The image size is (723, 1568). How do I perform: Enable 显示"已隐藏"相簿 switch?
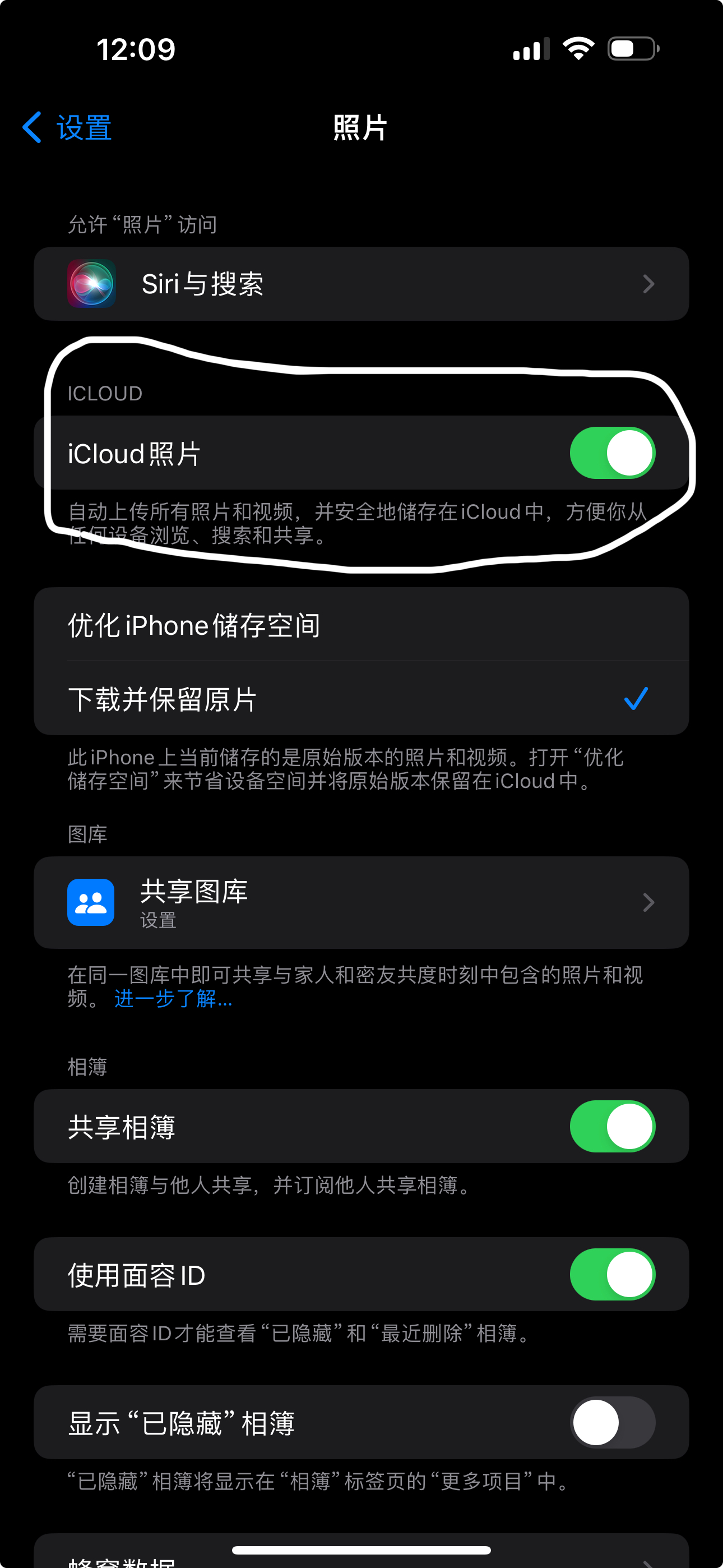pos(611,1422)
